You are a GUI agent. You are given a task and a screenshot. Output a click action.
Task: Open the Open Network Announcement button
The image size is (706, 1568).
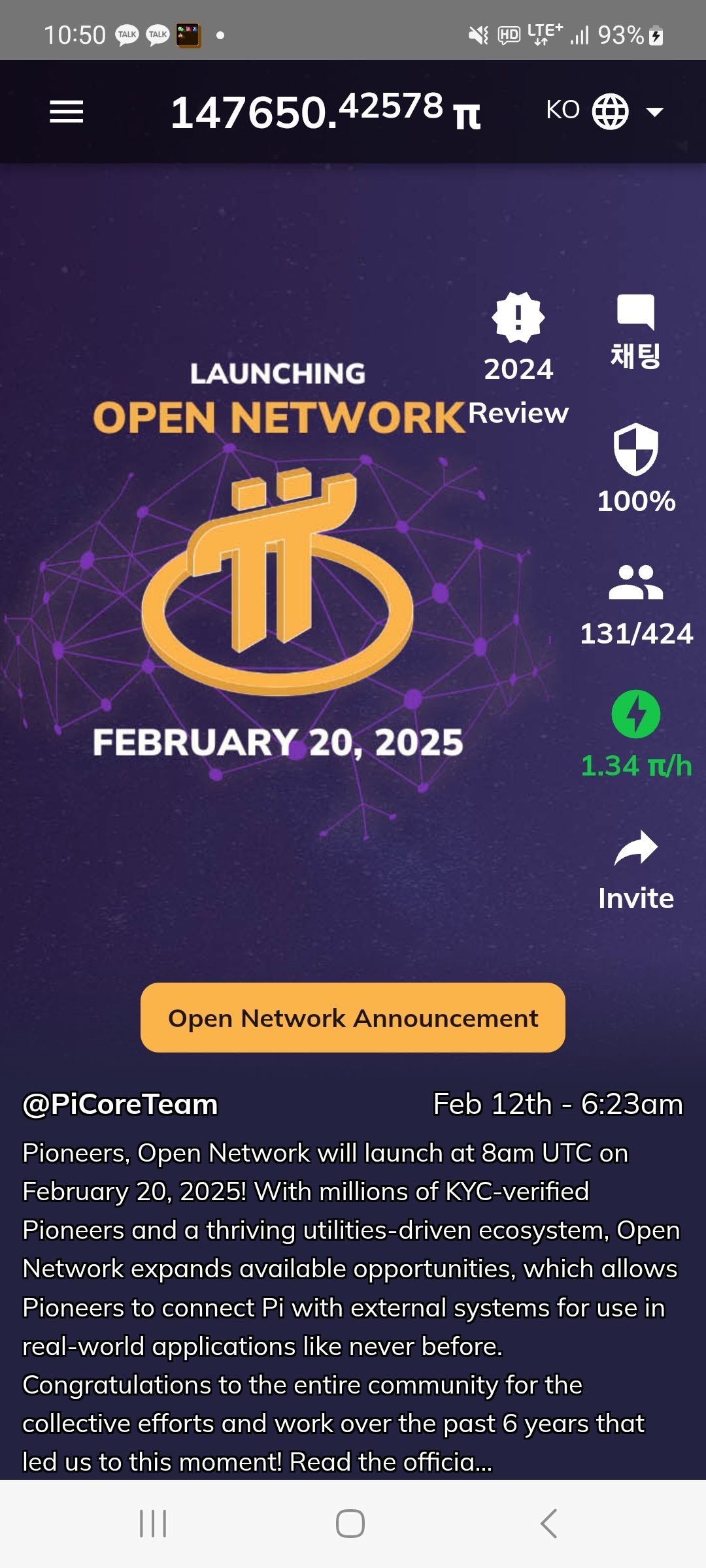353,1018
